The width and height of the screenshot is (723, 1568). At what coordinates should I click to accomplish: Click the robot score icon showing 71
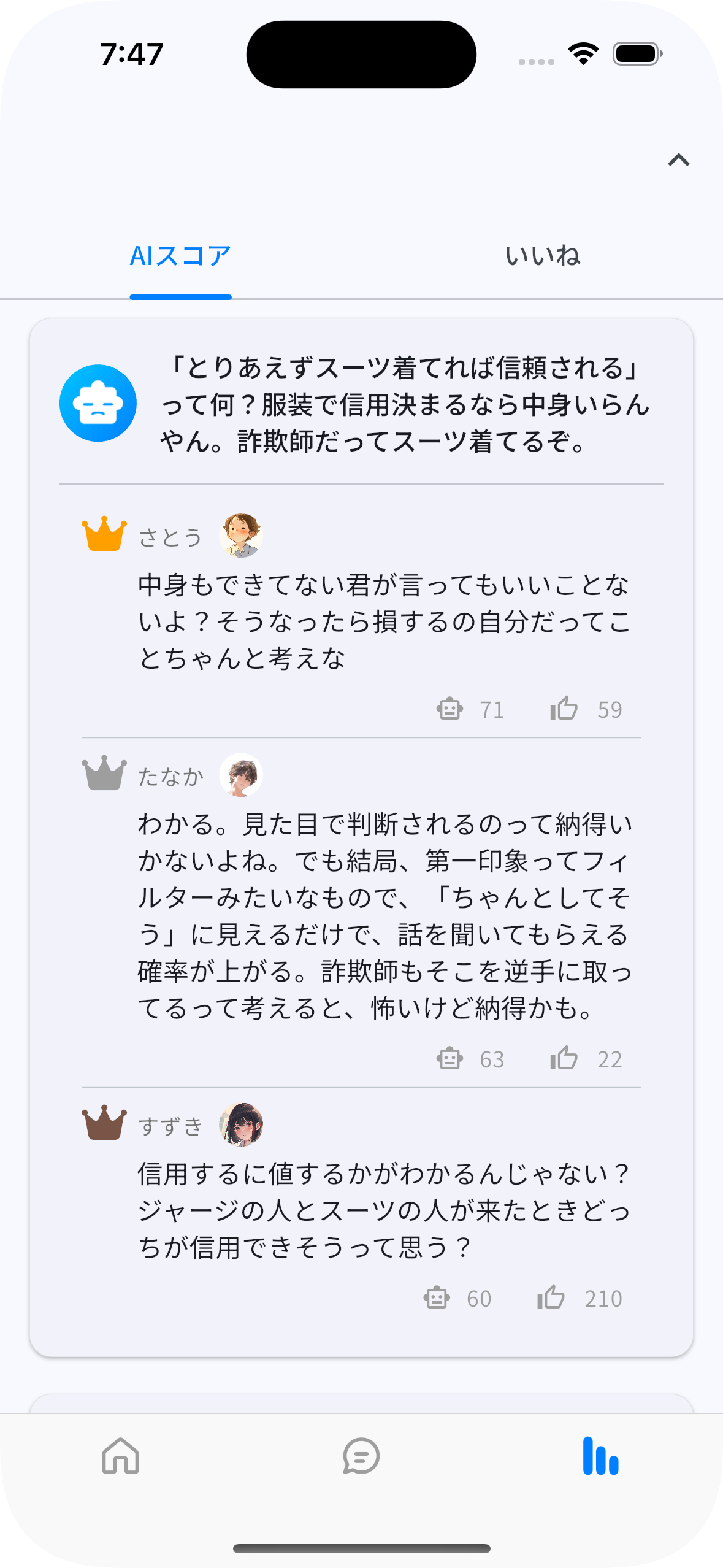pos(450,709)
